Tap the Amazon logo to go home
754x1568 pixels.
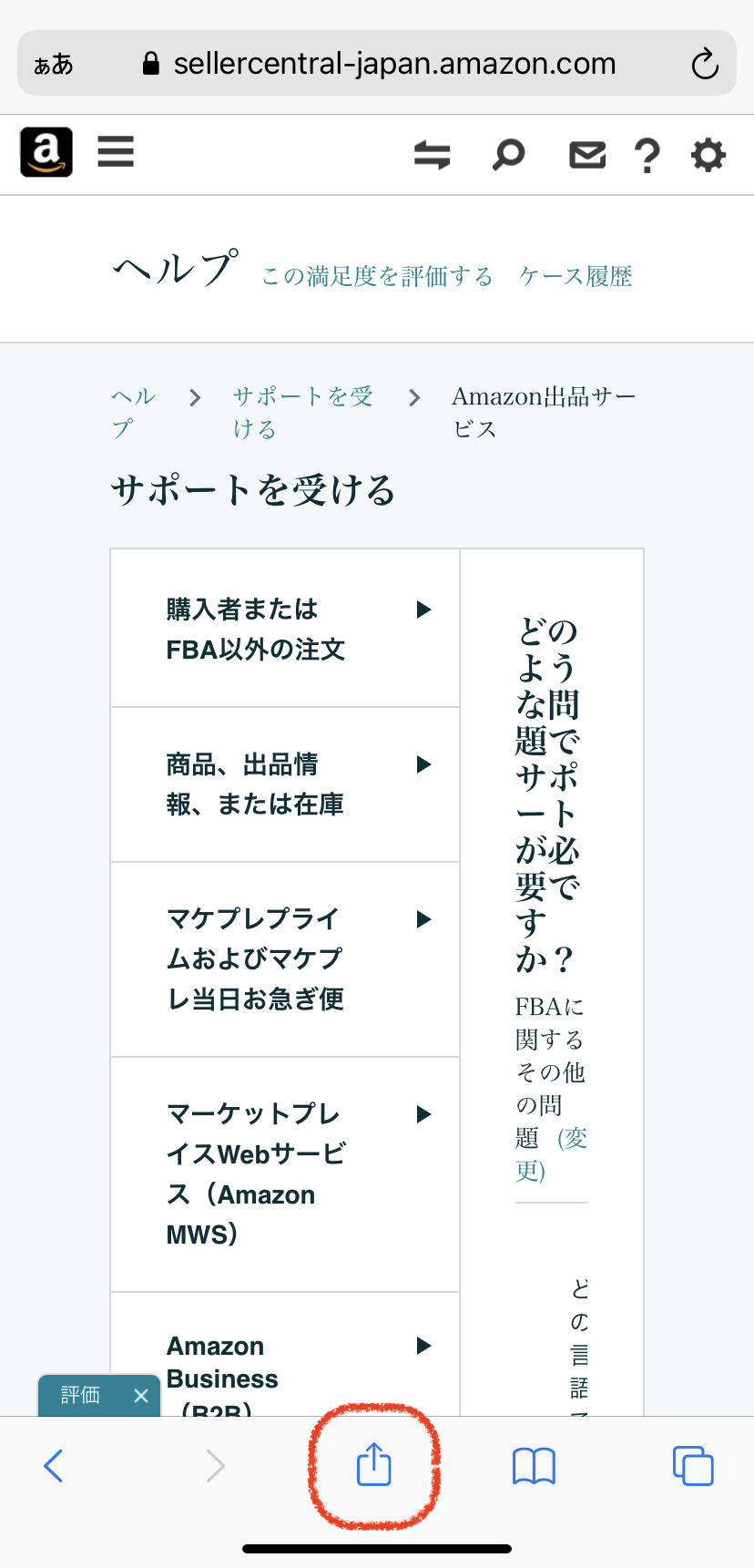46,151
